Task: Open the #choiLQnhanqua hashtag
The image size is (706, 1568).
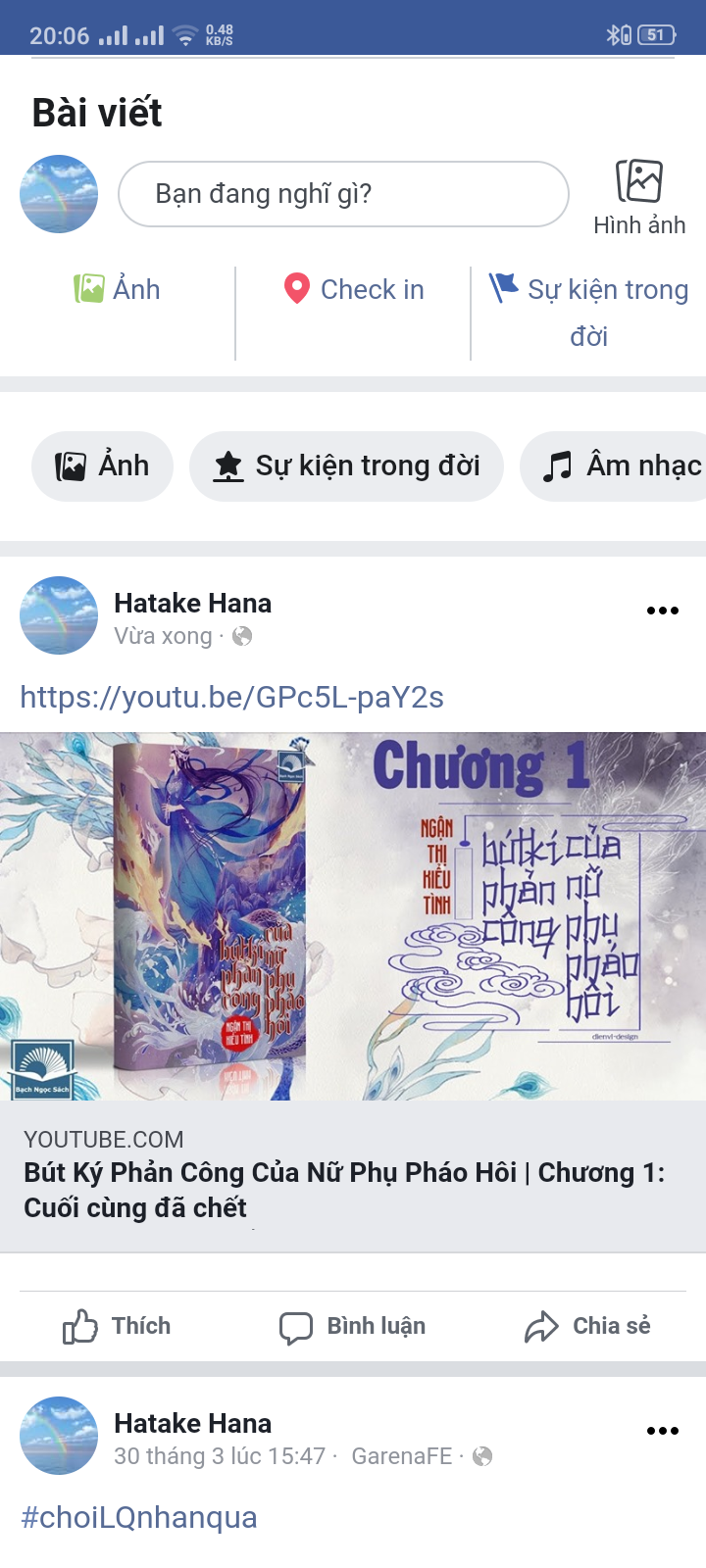Action: click(139, 1517)
